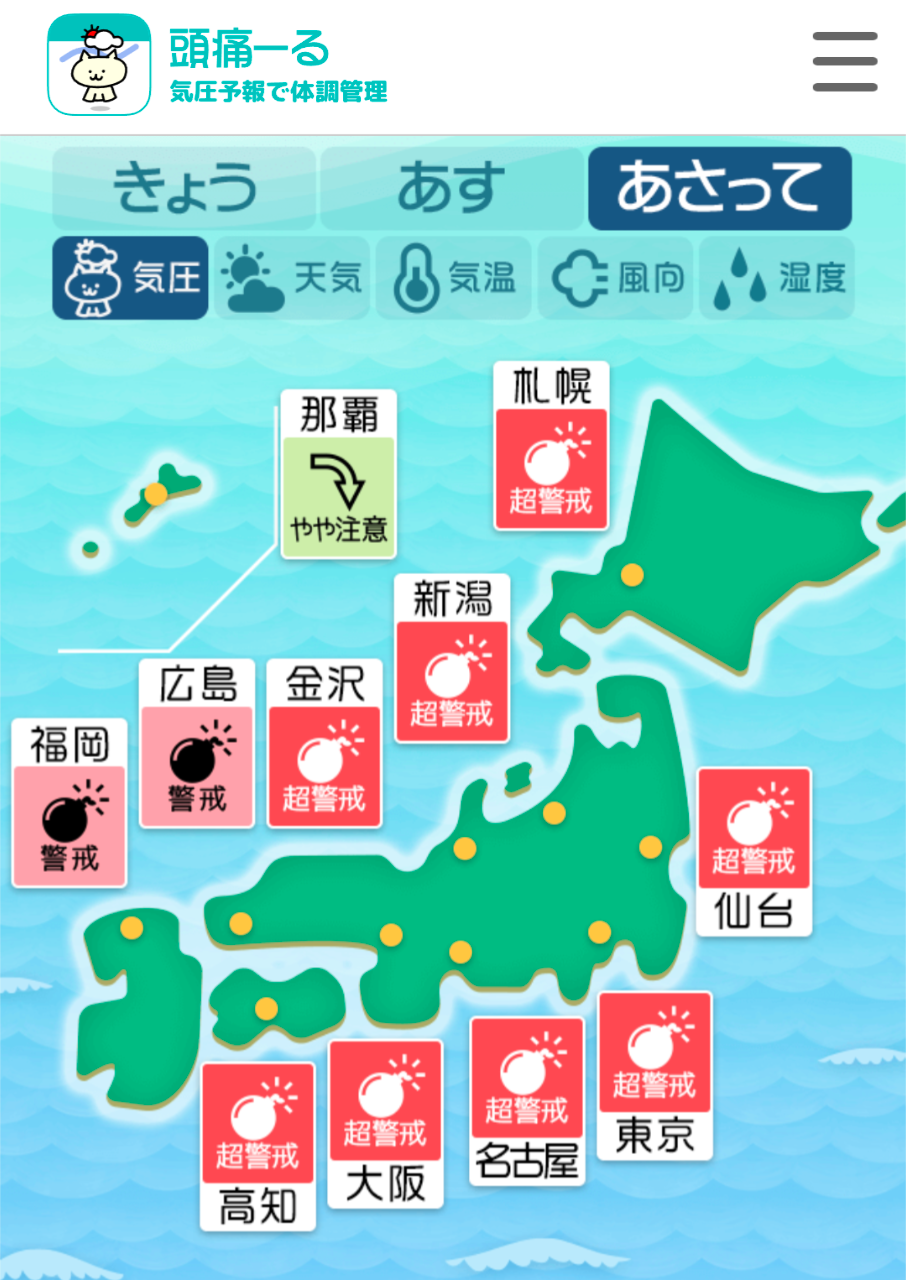906x1280 pixels.
Task: Open the hamburger menu
Action: coord(844,62)
